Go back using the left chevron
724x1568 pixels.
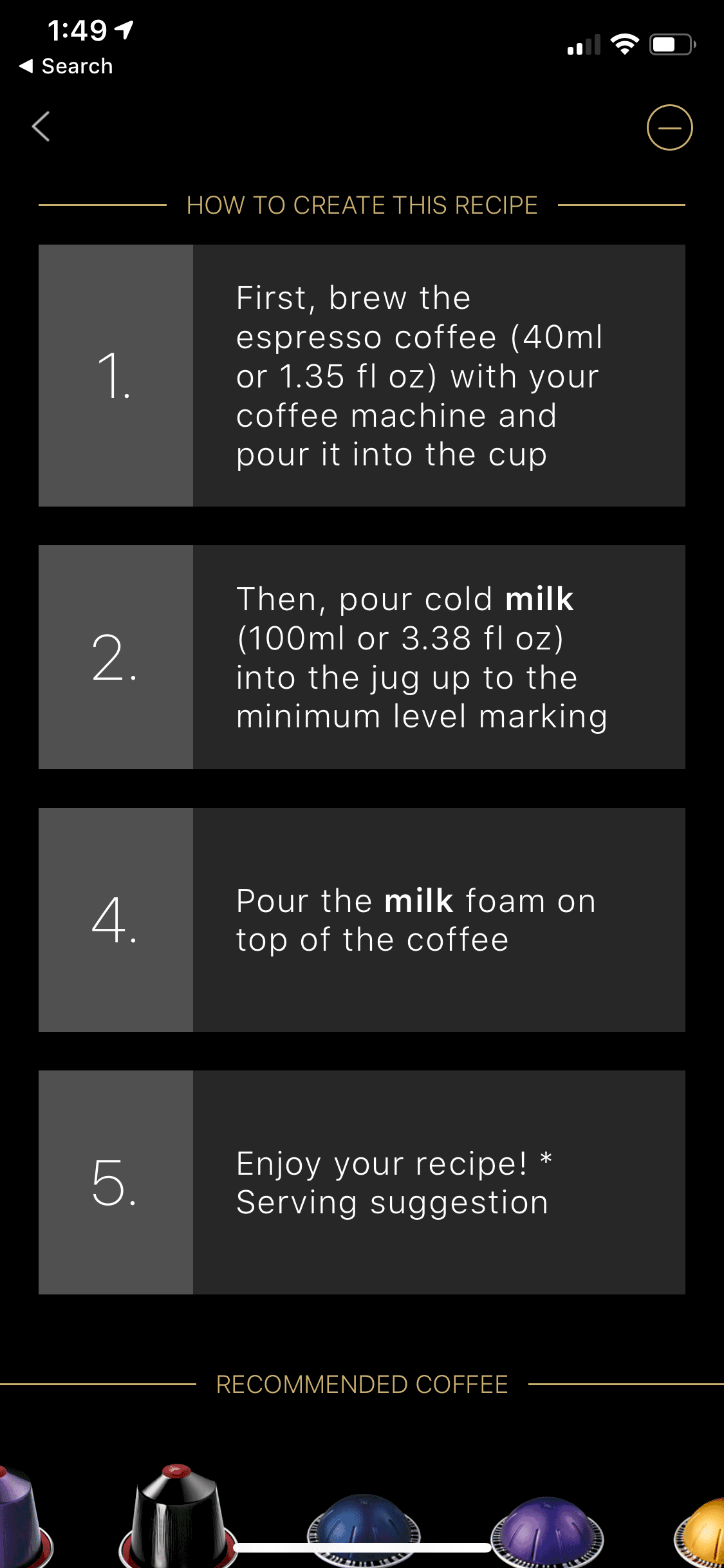click(41, 126)
